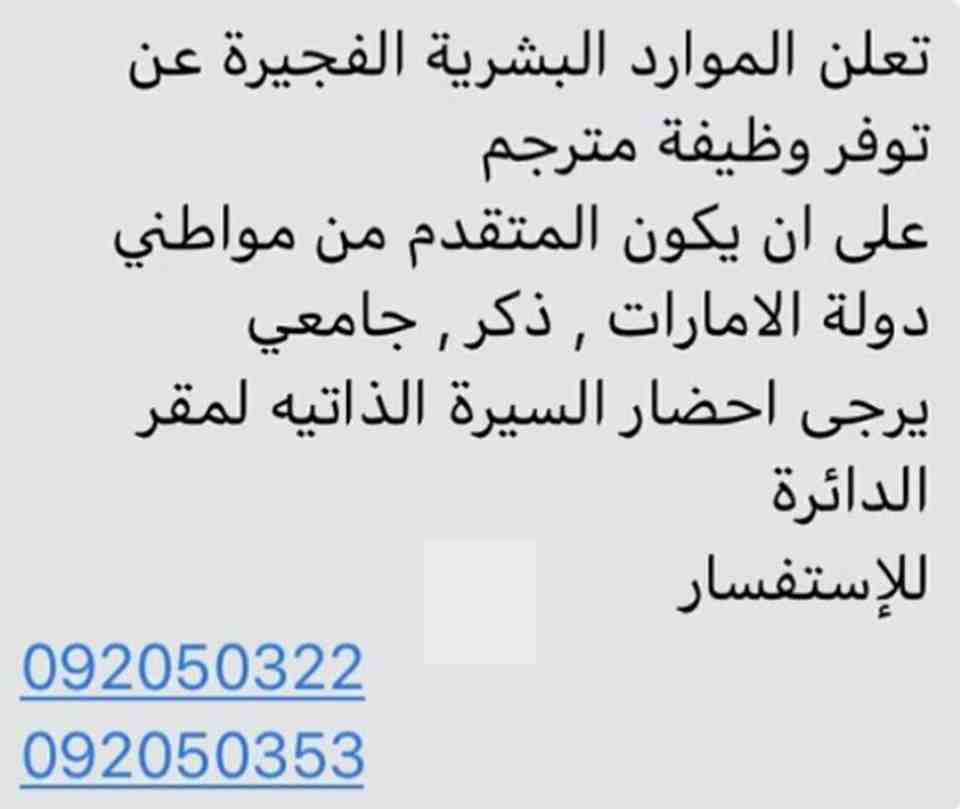Call the number 092050322
This screenshot has height=809, width=960.
pos(192,668)
